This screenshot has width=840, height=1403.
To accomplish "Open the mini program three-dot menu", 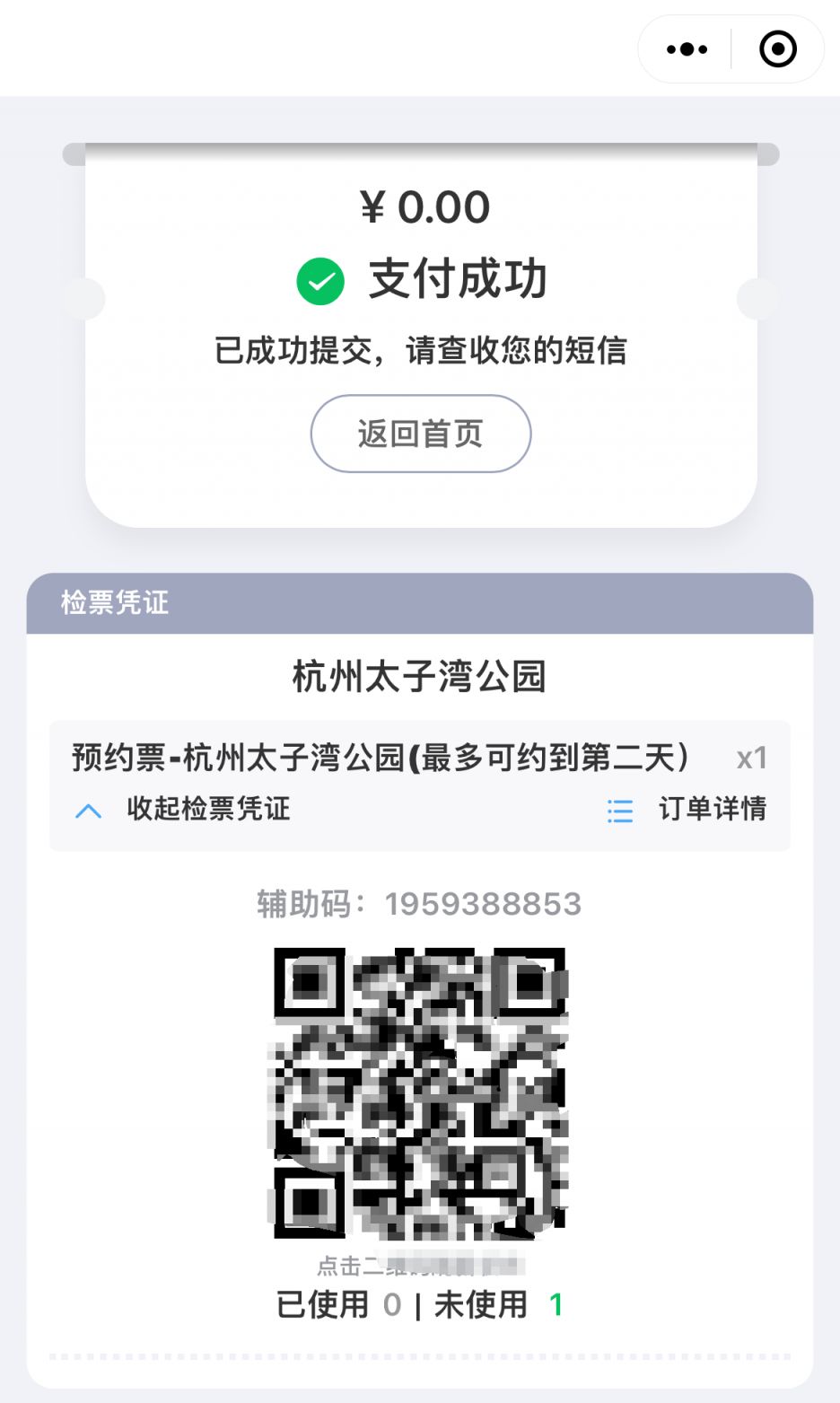I will (x=687, y=49).
